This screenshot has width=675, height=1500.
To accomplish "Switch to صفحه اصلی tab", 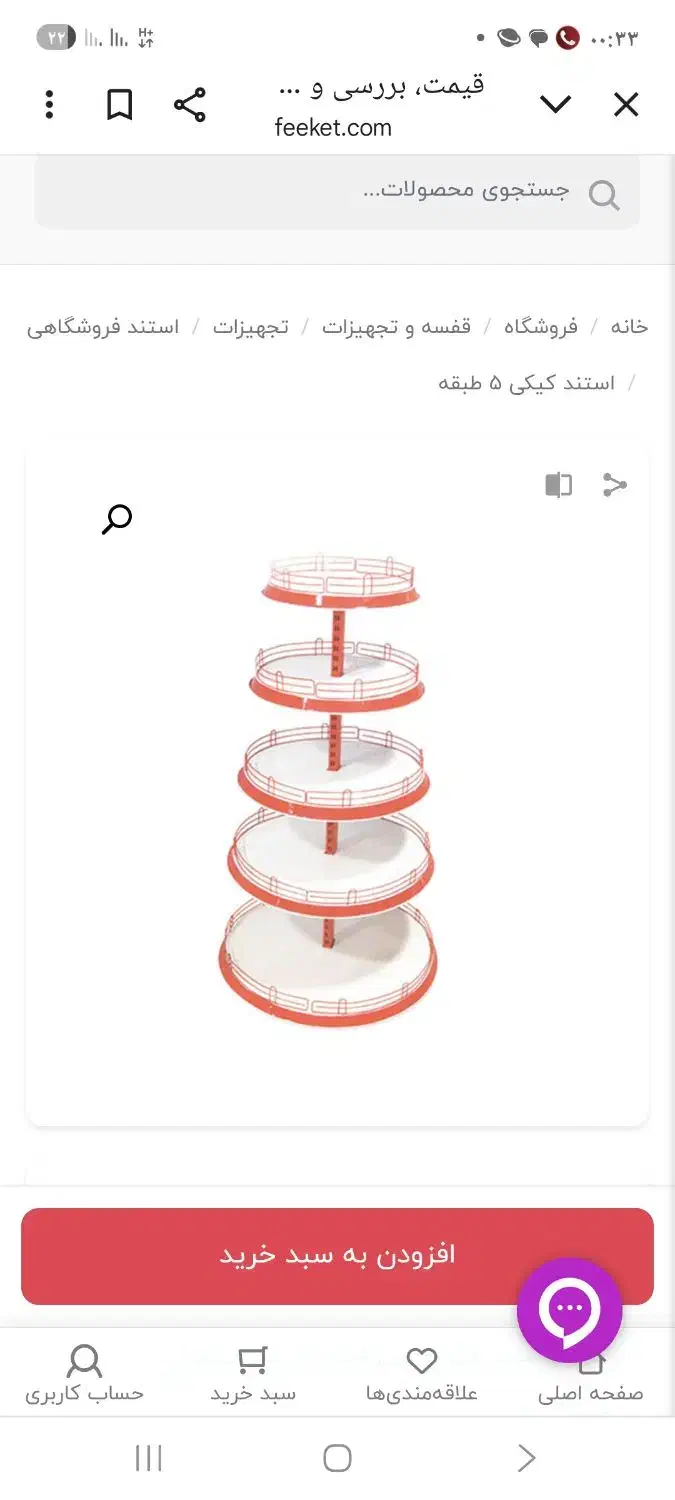I will (x=590, y=1375).
